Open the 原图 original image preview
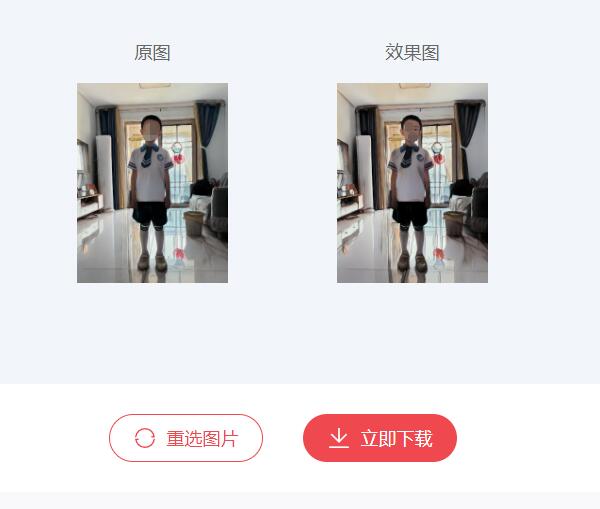600x509 pixels. (x=152, y=183)
